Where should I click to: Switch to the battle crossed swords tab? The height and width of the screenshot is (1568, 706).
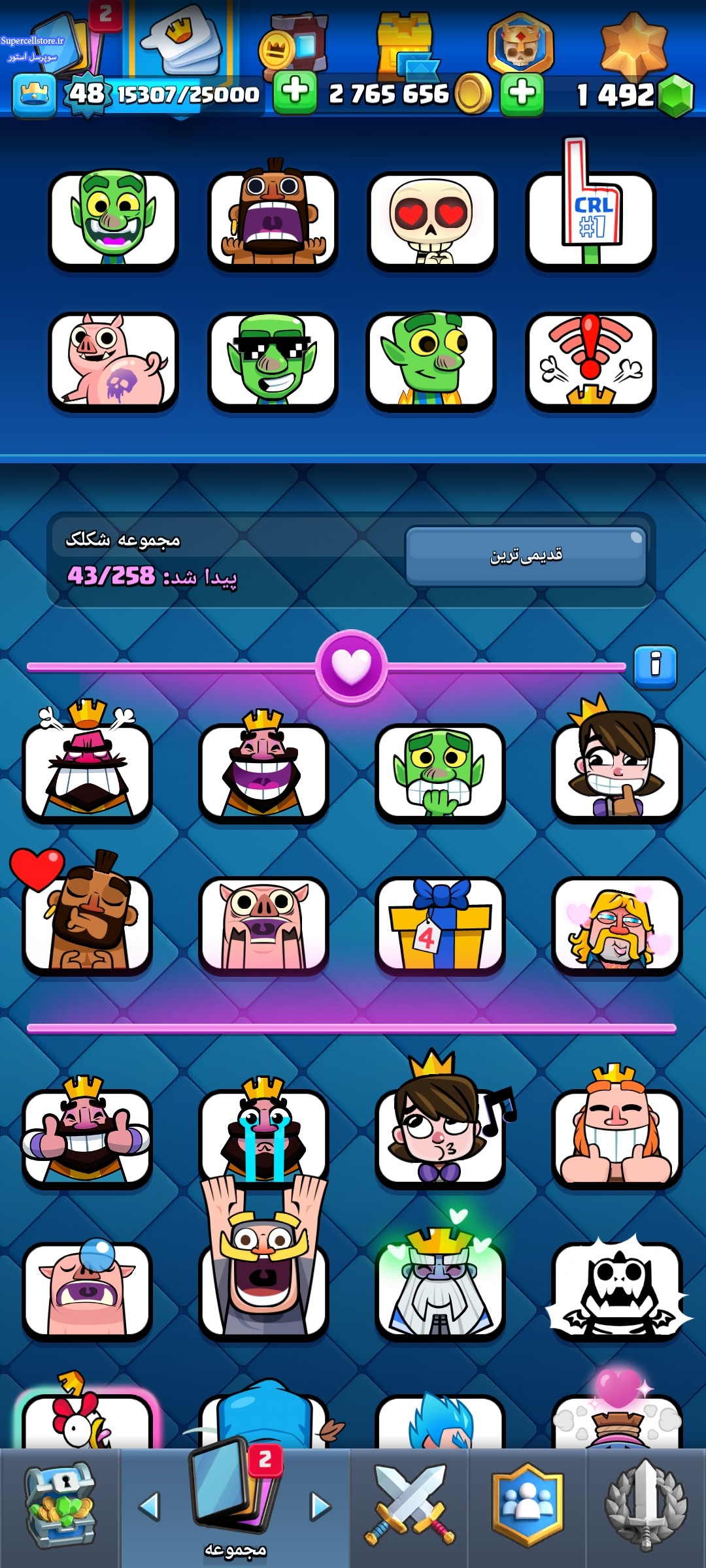409,1506
